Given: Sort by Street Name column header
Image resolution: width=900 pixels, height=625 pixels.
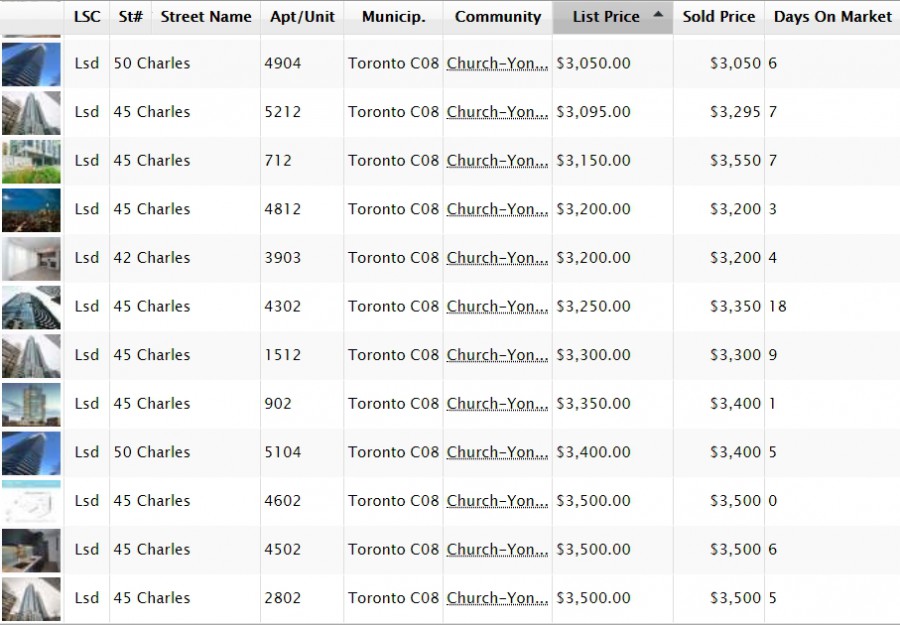Looking at the screenshot, I should tap(205, 17).
